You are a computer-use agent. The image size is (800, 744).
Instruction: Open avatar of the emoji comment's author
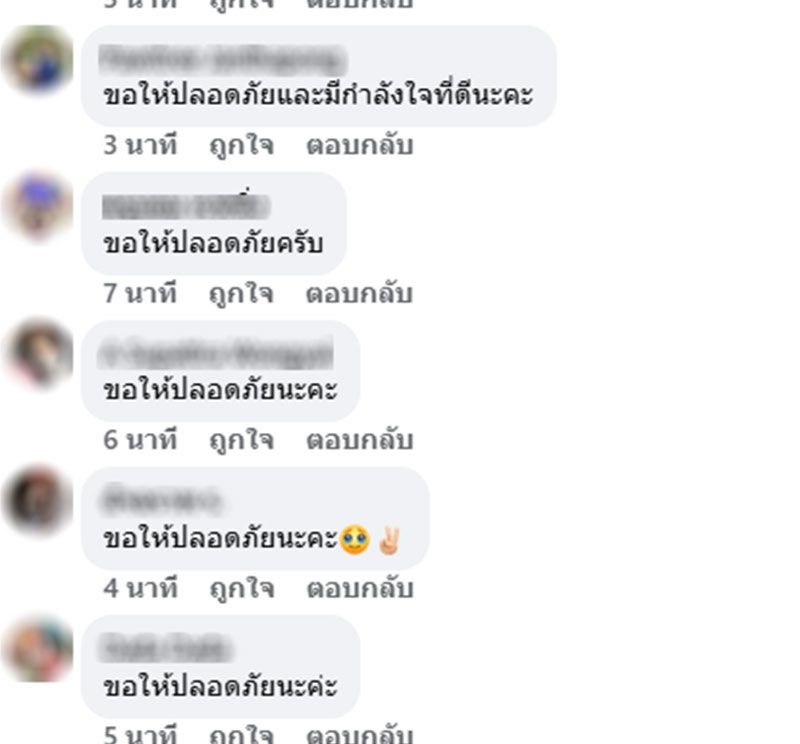(37, 500)
